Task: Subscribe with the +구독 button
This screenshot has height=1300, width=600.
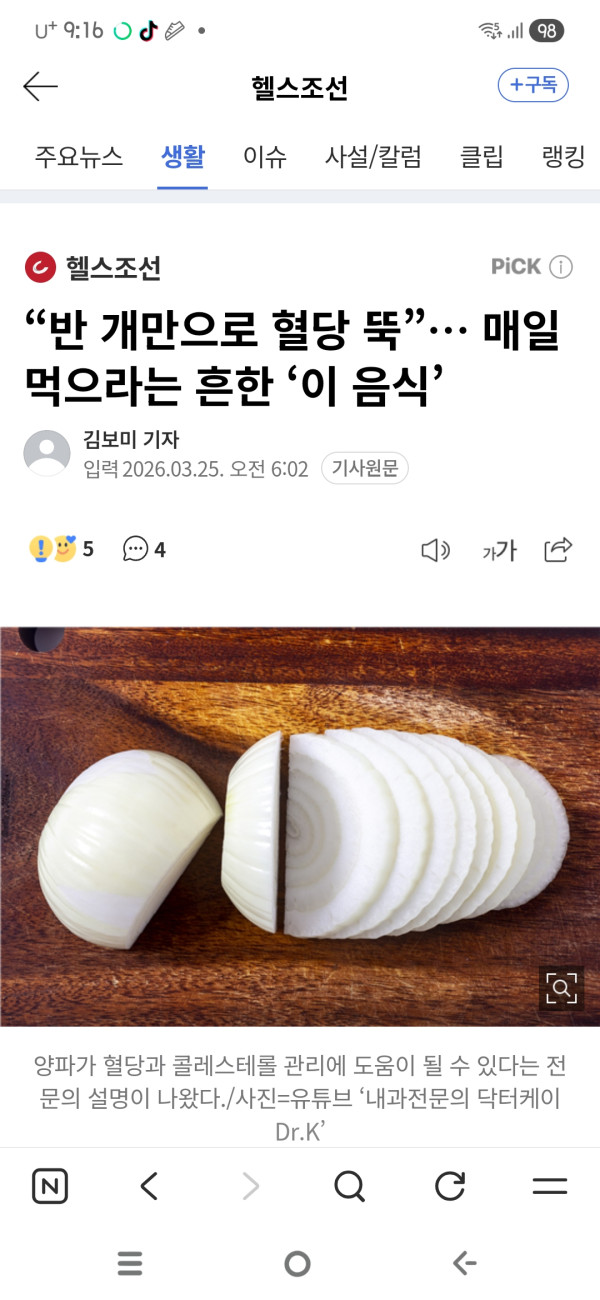Action: tap(533, 86)
